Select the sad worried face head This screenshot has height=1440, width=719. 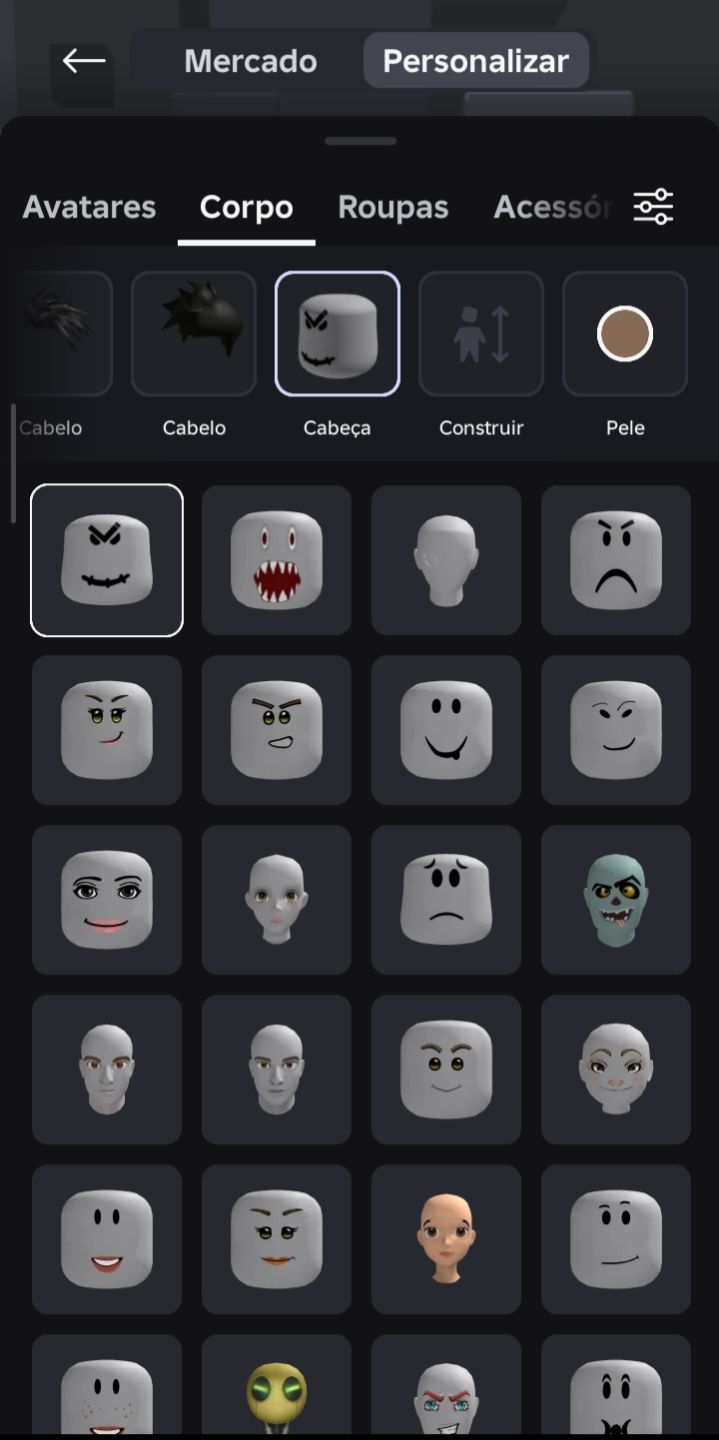click(446, 899)
